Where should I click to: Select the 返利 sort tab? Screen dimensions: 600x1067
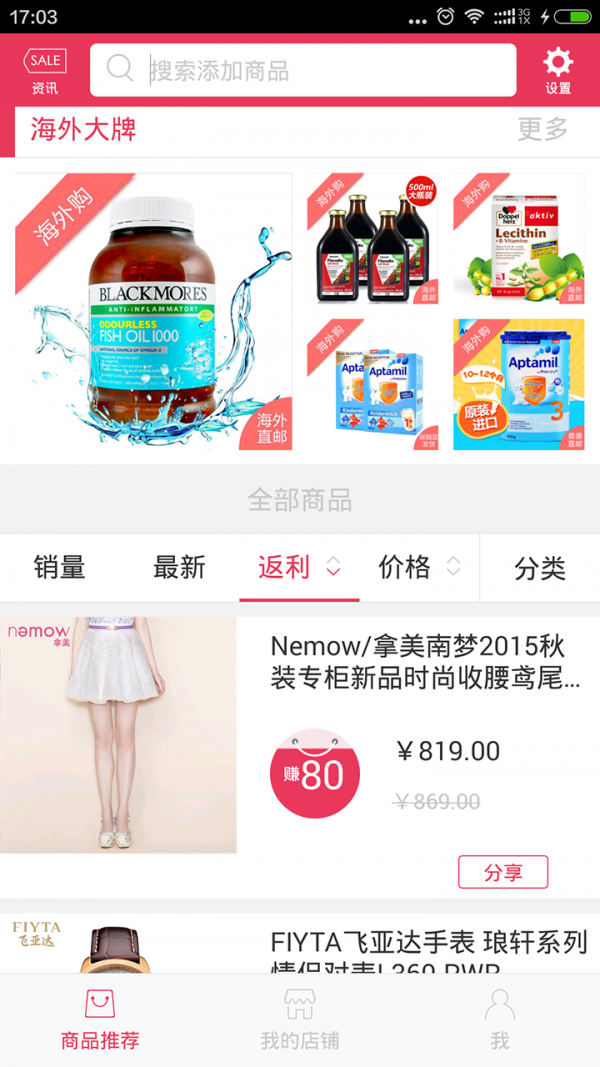[298, 568]
